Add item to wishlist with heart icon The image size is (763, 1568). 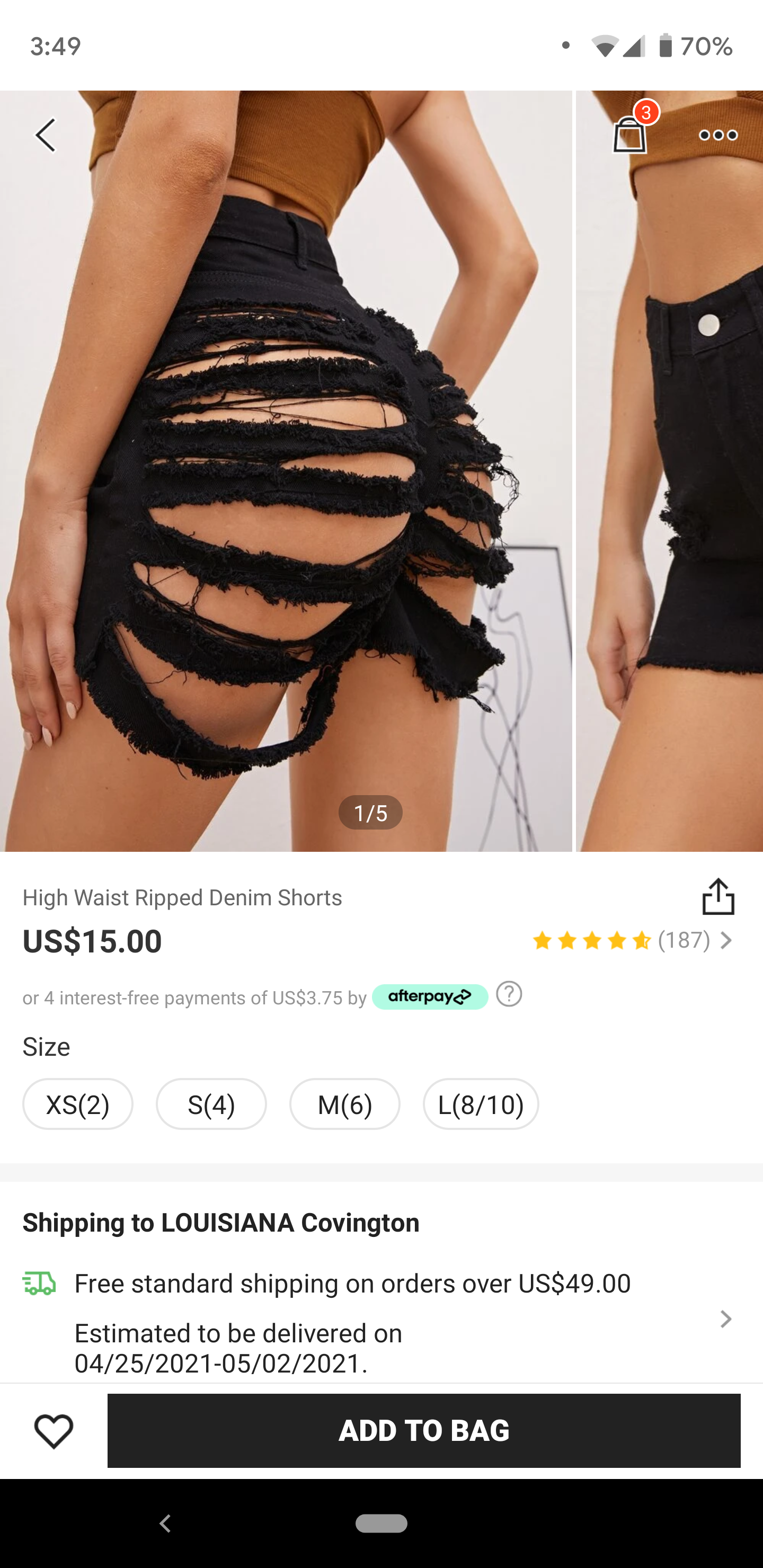click(x=54, y=1430)
